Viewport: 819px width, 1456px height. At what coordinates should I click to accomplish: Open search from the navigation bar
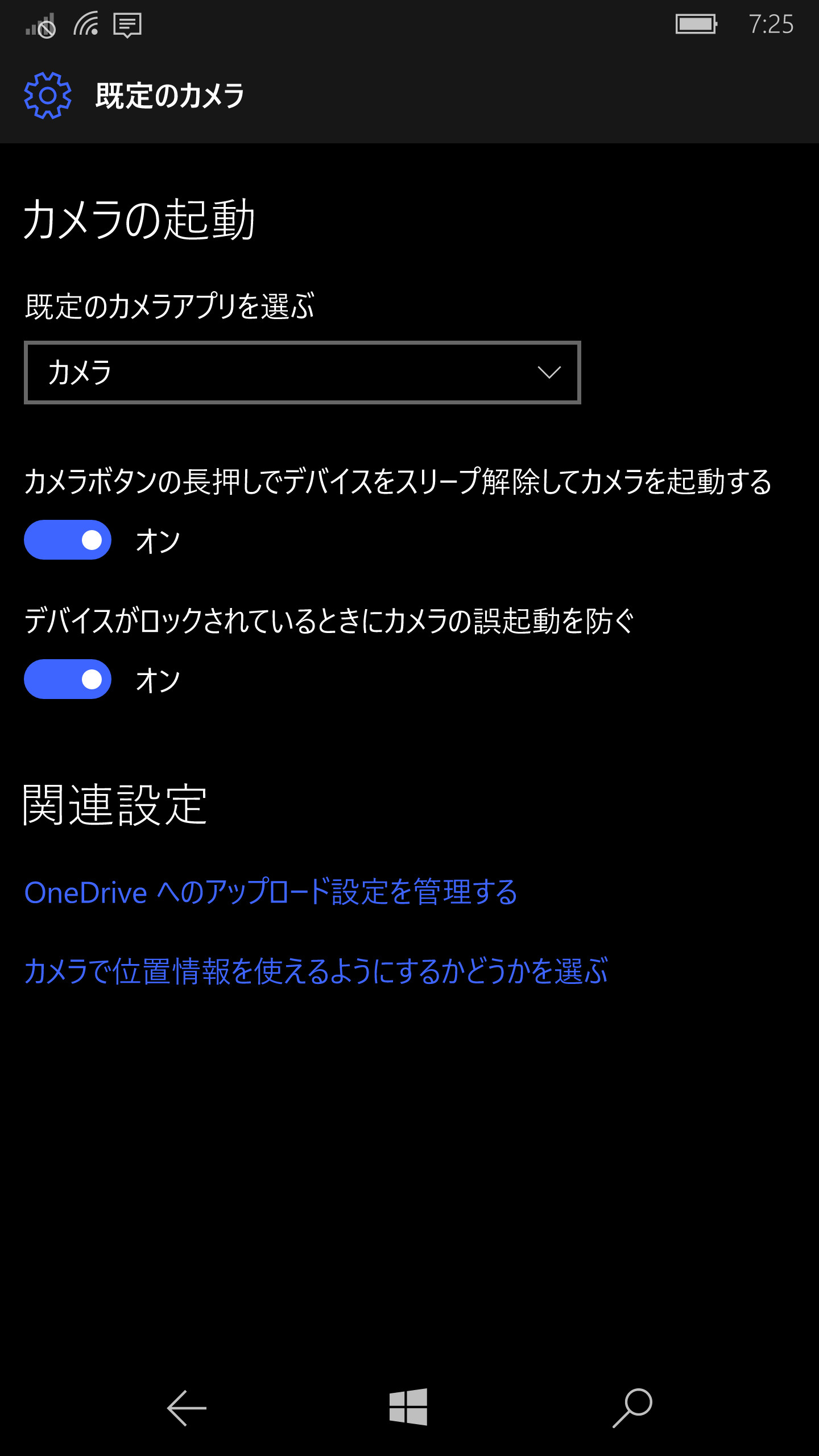pos(632,1408)
